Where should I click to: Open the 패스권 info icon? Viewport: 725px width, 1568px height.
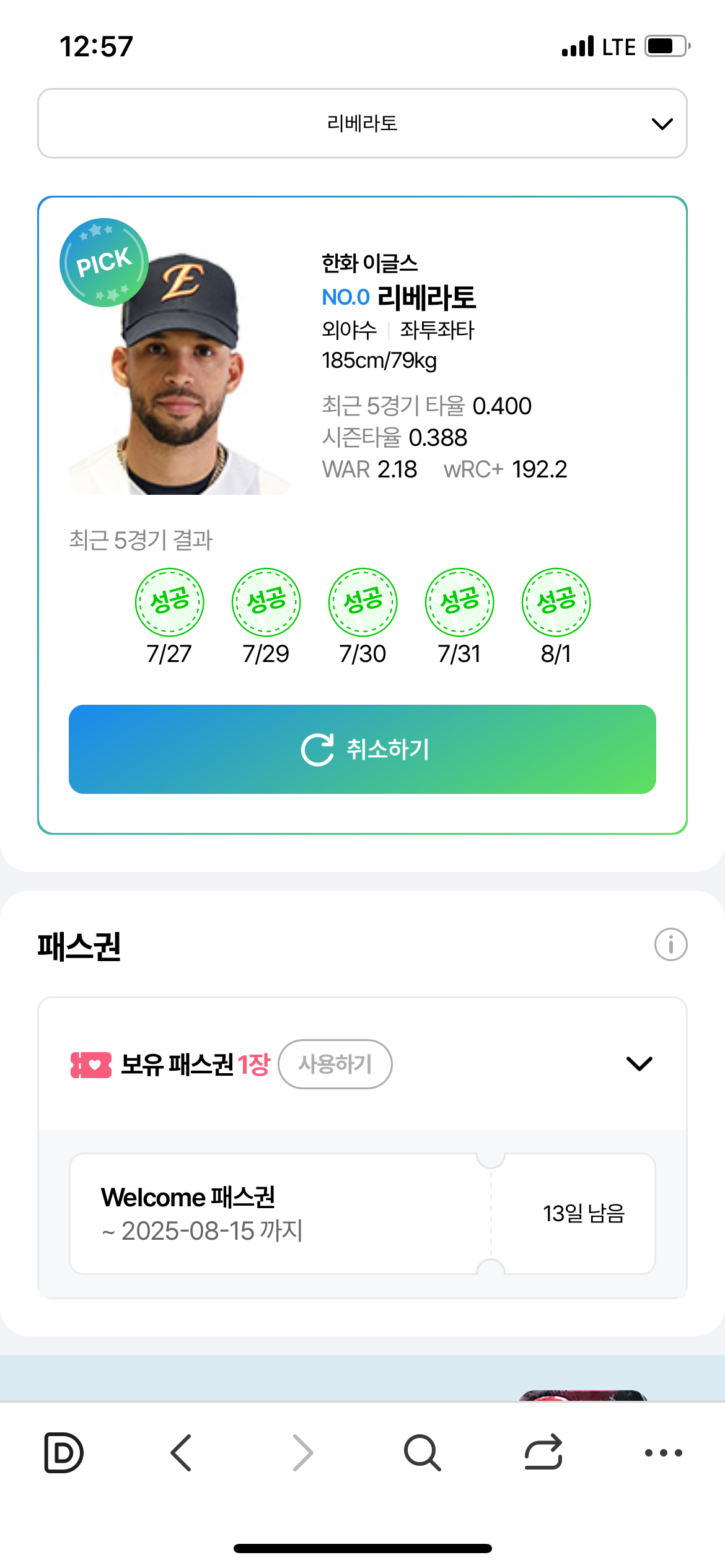tap(670, 945)
